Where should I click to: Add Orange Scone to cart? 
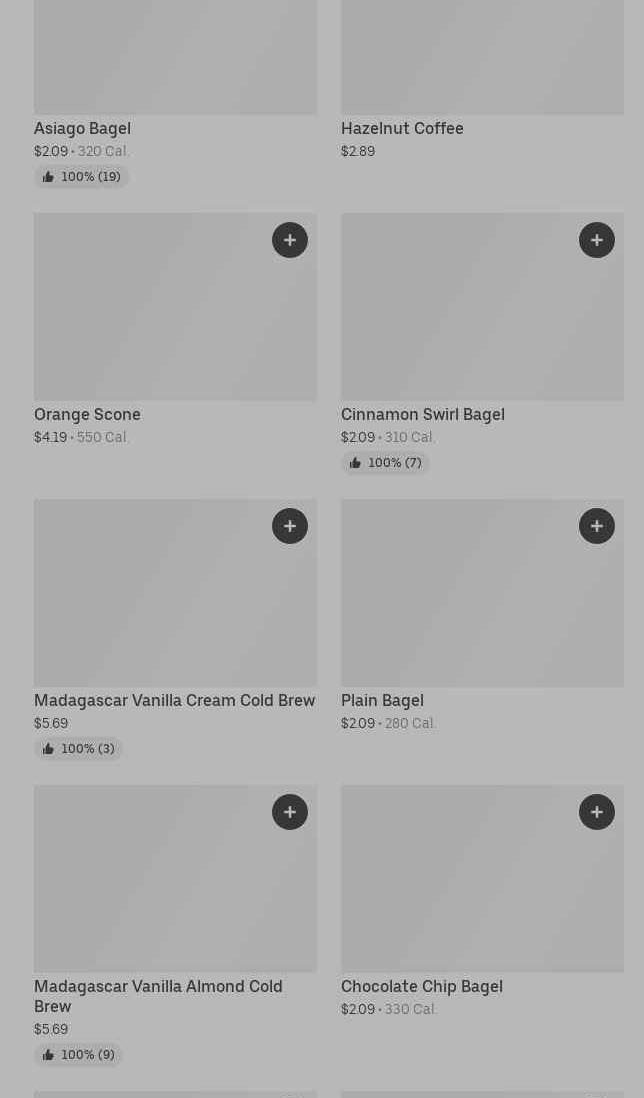(290, 240)
